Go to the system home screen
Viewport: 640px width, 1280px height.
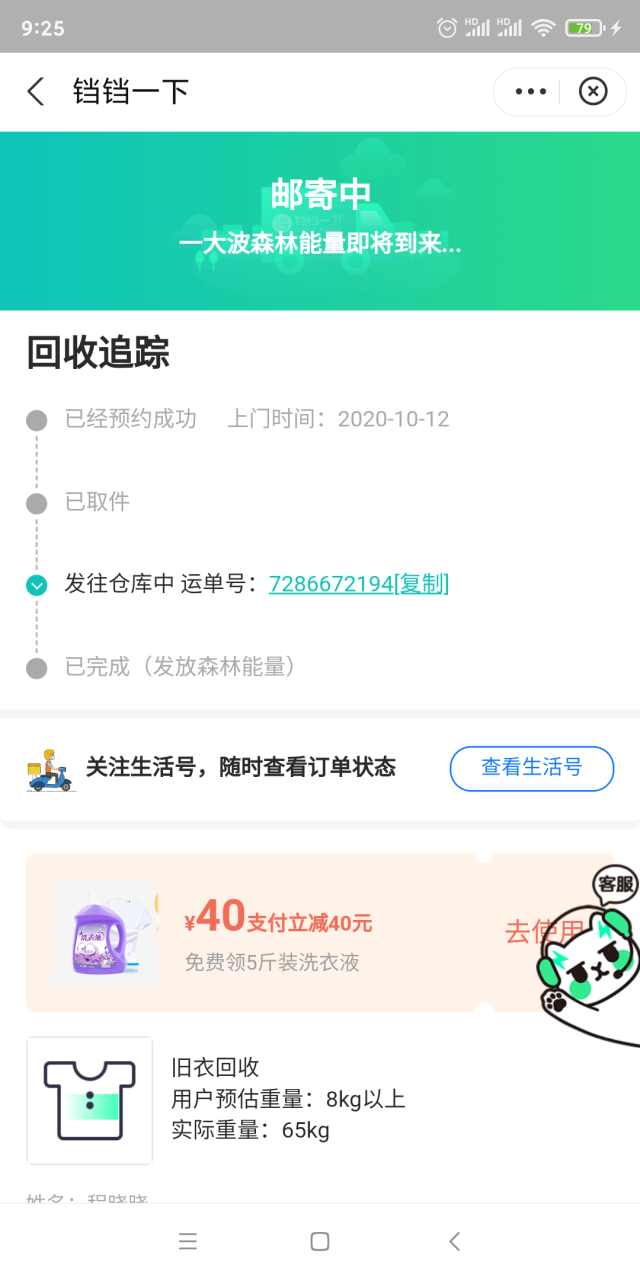[320, 1241]
